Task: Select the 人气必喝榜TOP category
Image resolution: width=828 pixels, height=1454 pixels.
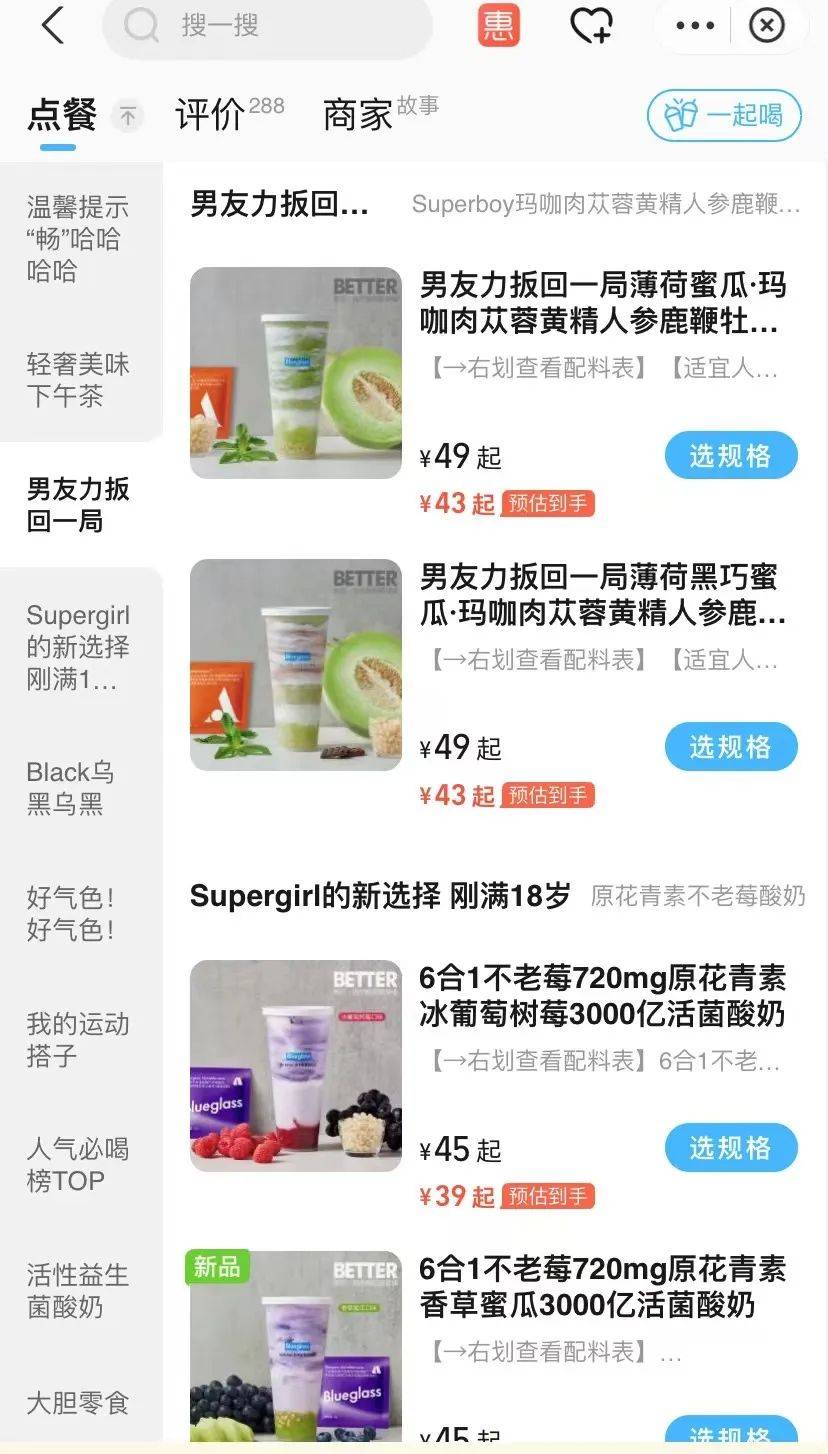Action: click(78, 1165)
